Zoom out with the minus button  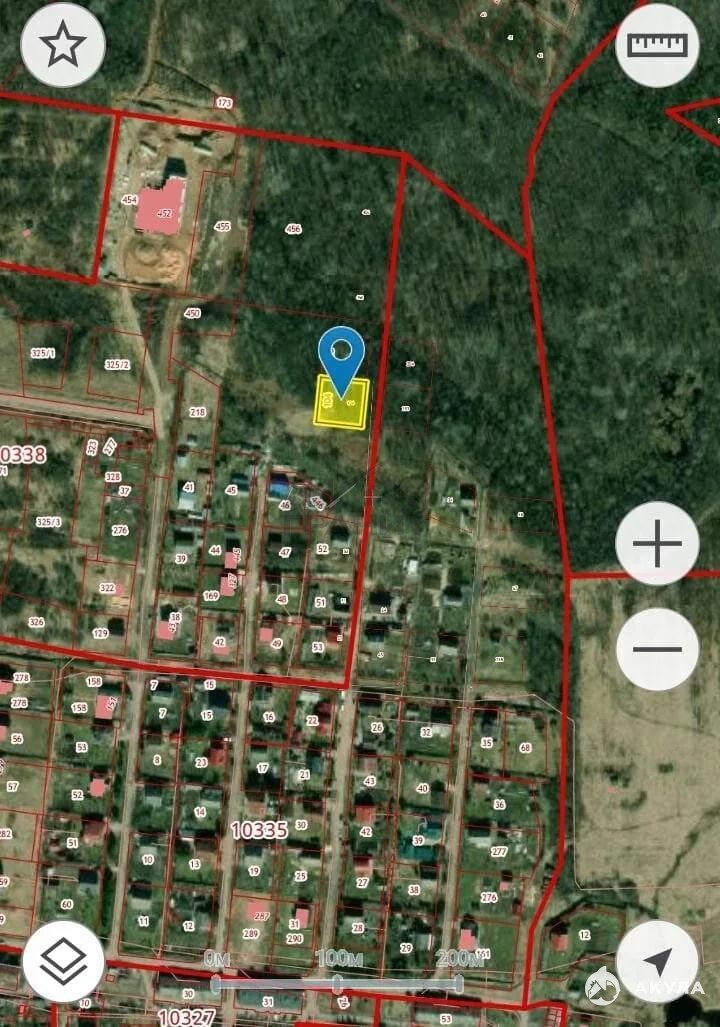[x=657, y=648]
